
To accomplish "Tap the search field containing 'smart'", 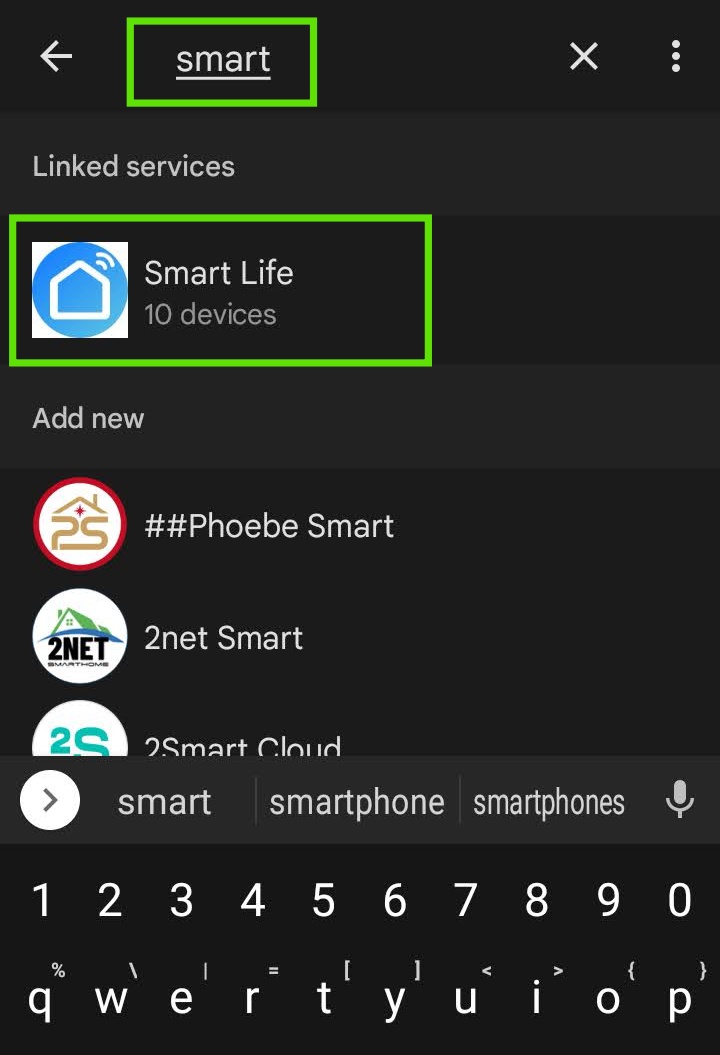I will (223, 60).
